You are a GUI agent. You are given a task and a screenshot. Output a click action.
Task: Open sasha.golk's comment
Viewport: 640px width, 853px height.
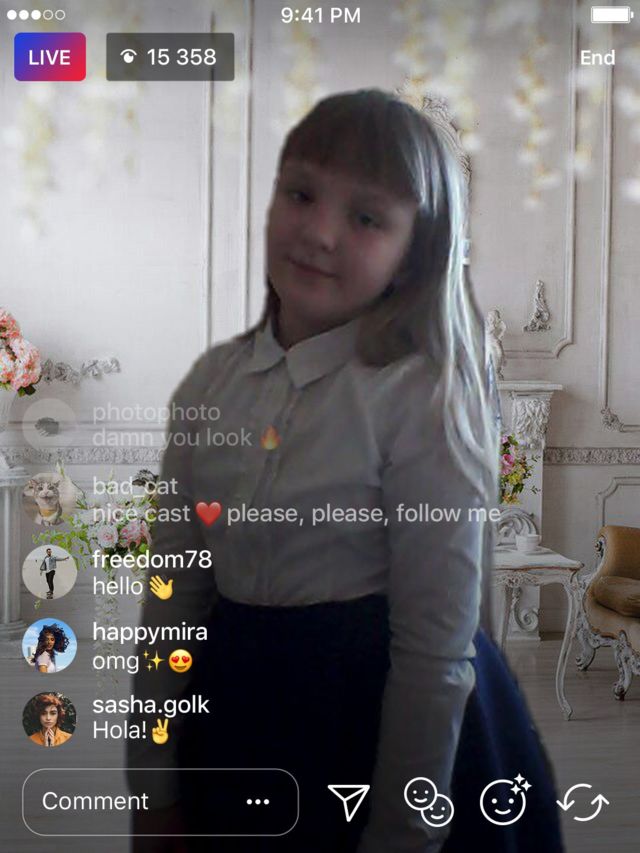(x=116, y=719)
